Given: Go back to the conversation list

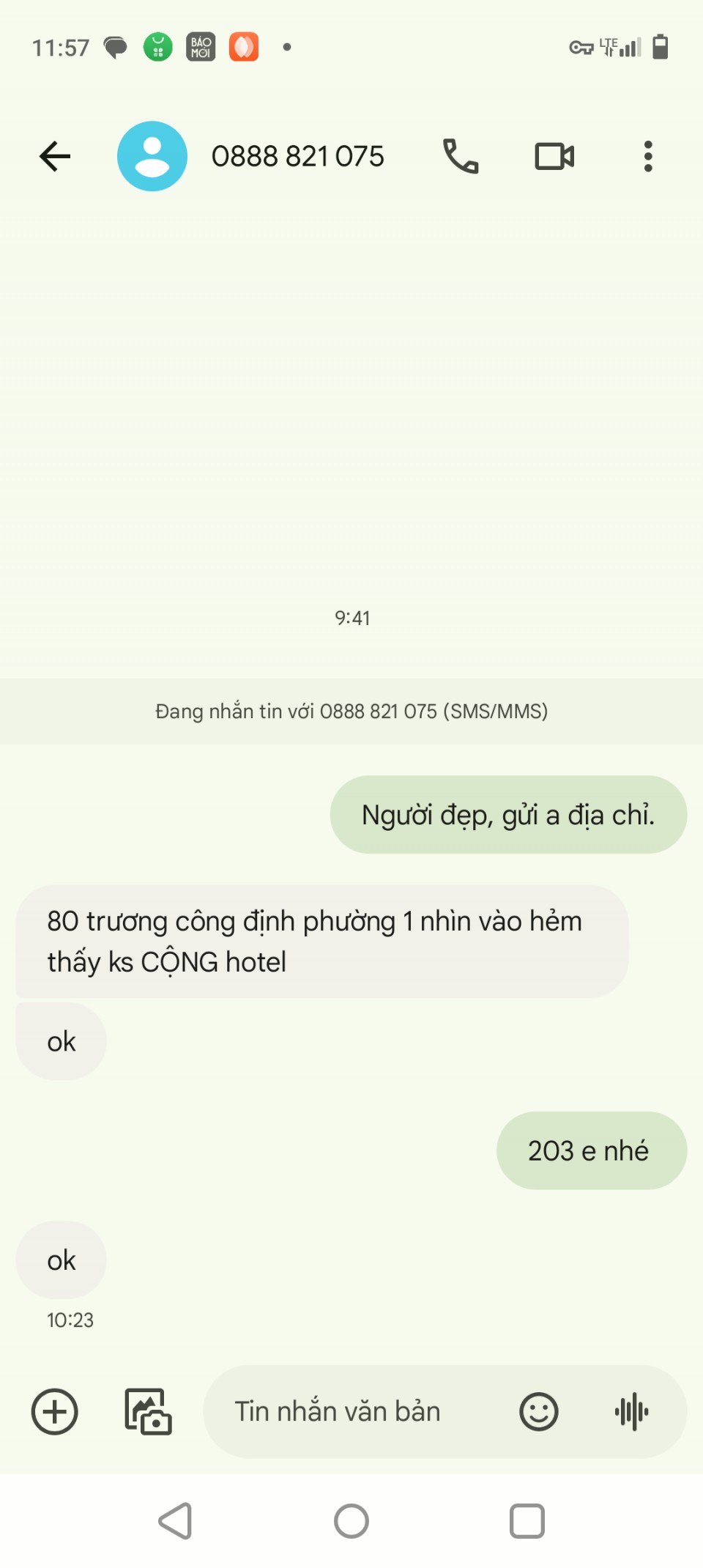Looking at the screenshot, I should click(x=55, y=156).
